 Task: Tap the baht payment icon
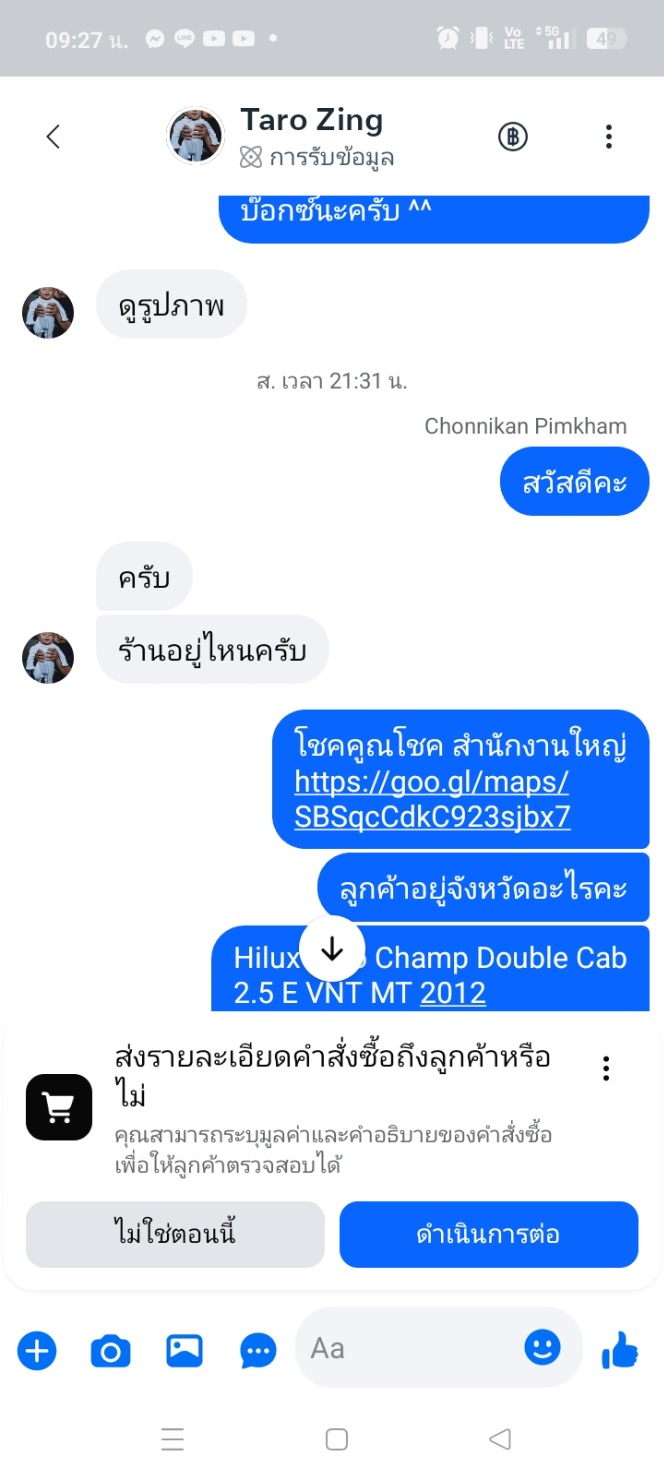[513, 137]
